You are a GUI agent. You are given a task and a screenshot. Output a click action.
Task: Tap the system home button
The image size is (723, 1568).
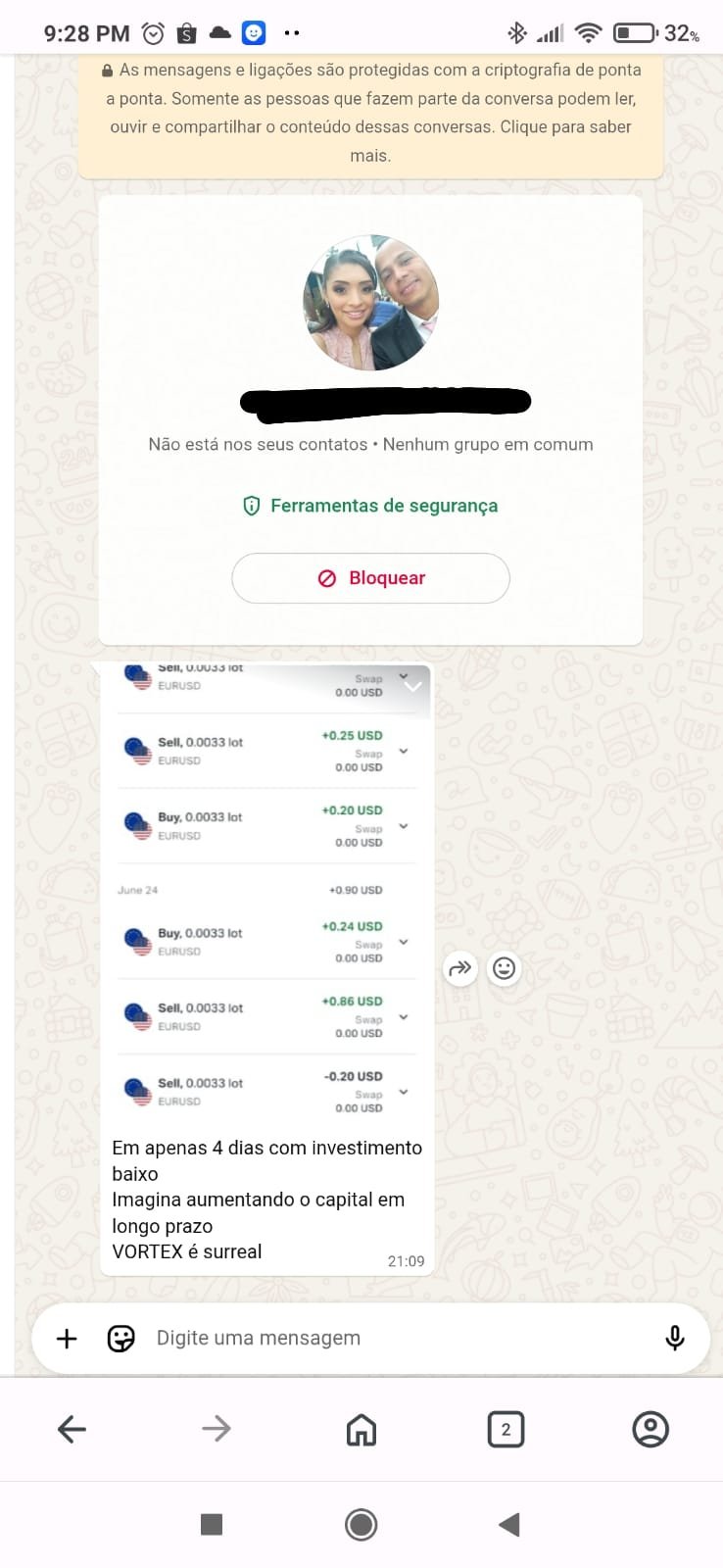361,1525
